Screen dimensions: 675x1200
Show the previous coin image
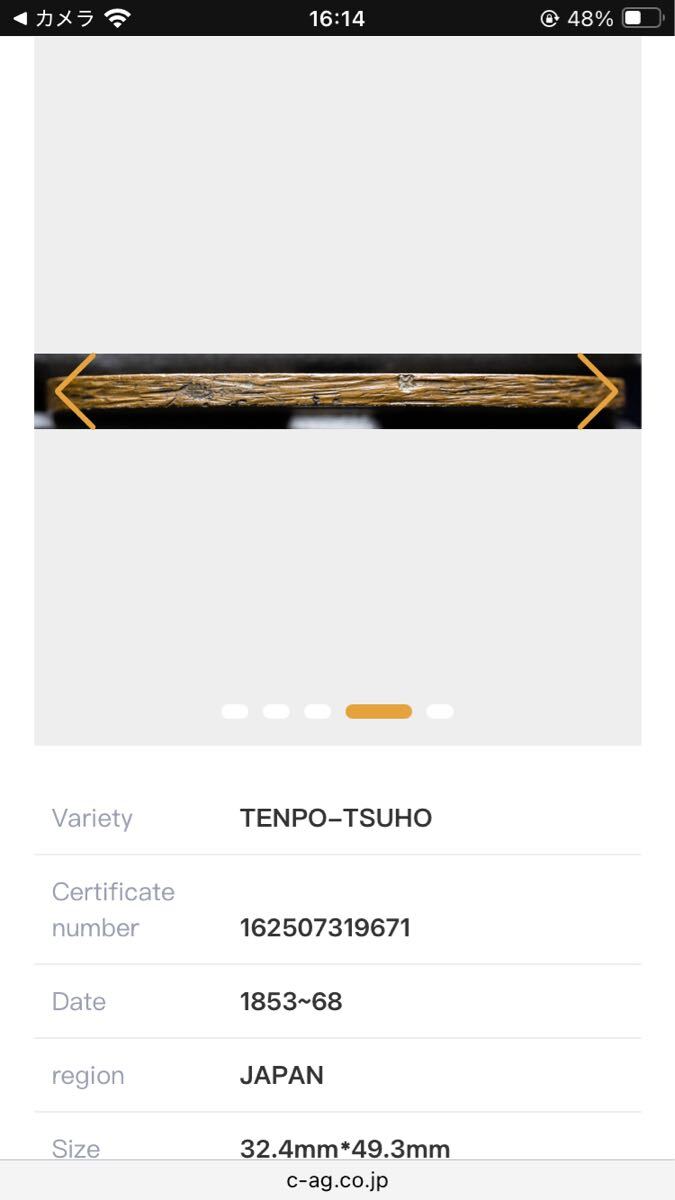[75, 391]
